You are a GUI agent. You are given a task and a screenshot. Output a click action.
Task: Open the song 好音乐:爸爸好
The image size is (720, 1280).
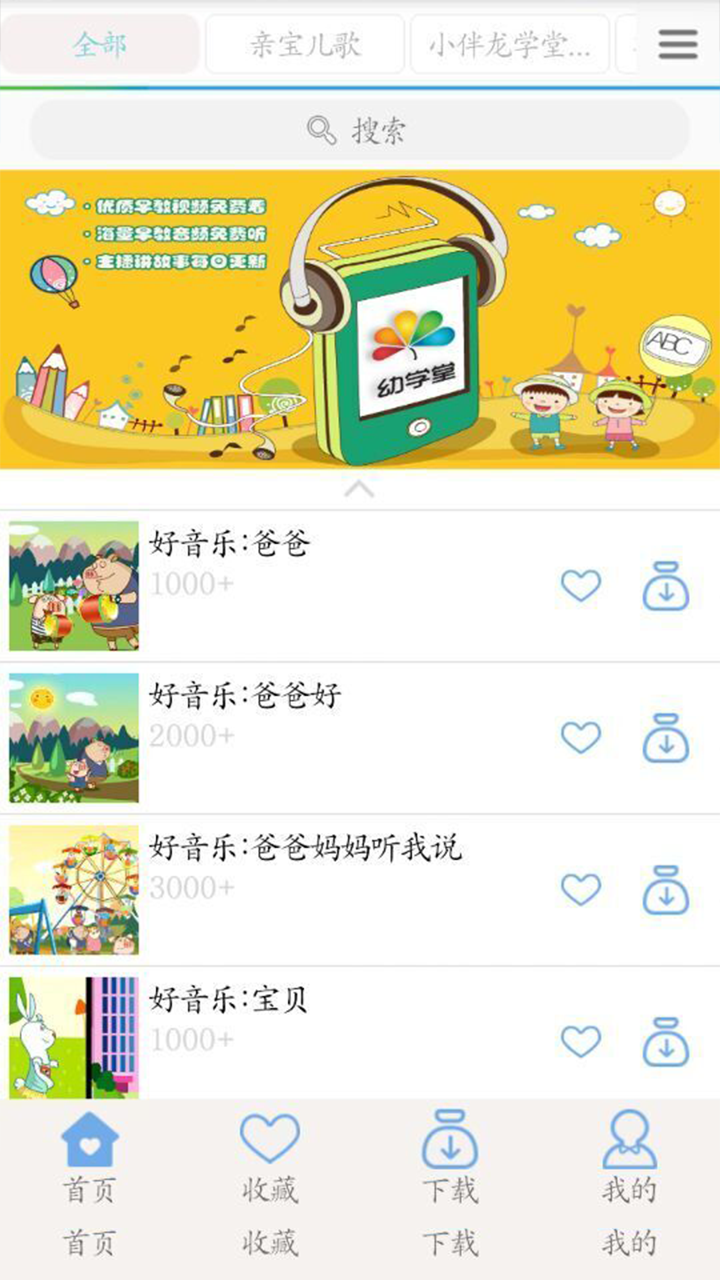(x=360, y=738)
